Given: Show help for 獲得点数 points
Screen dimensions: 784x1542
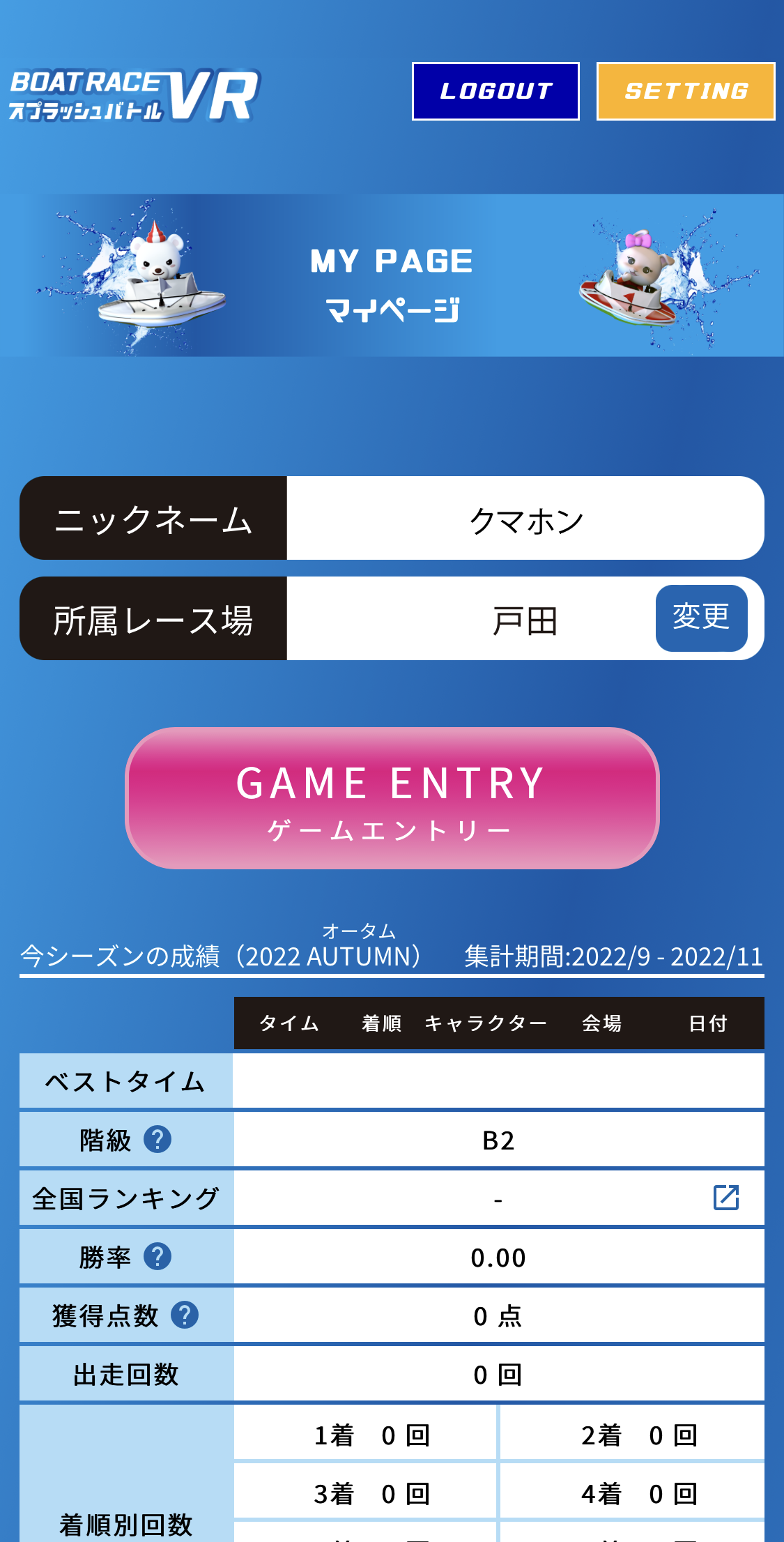Looking at the screenshot, I should [x=185, y=1315].
